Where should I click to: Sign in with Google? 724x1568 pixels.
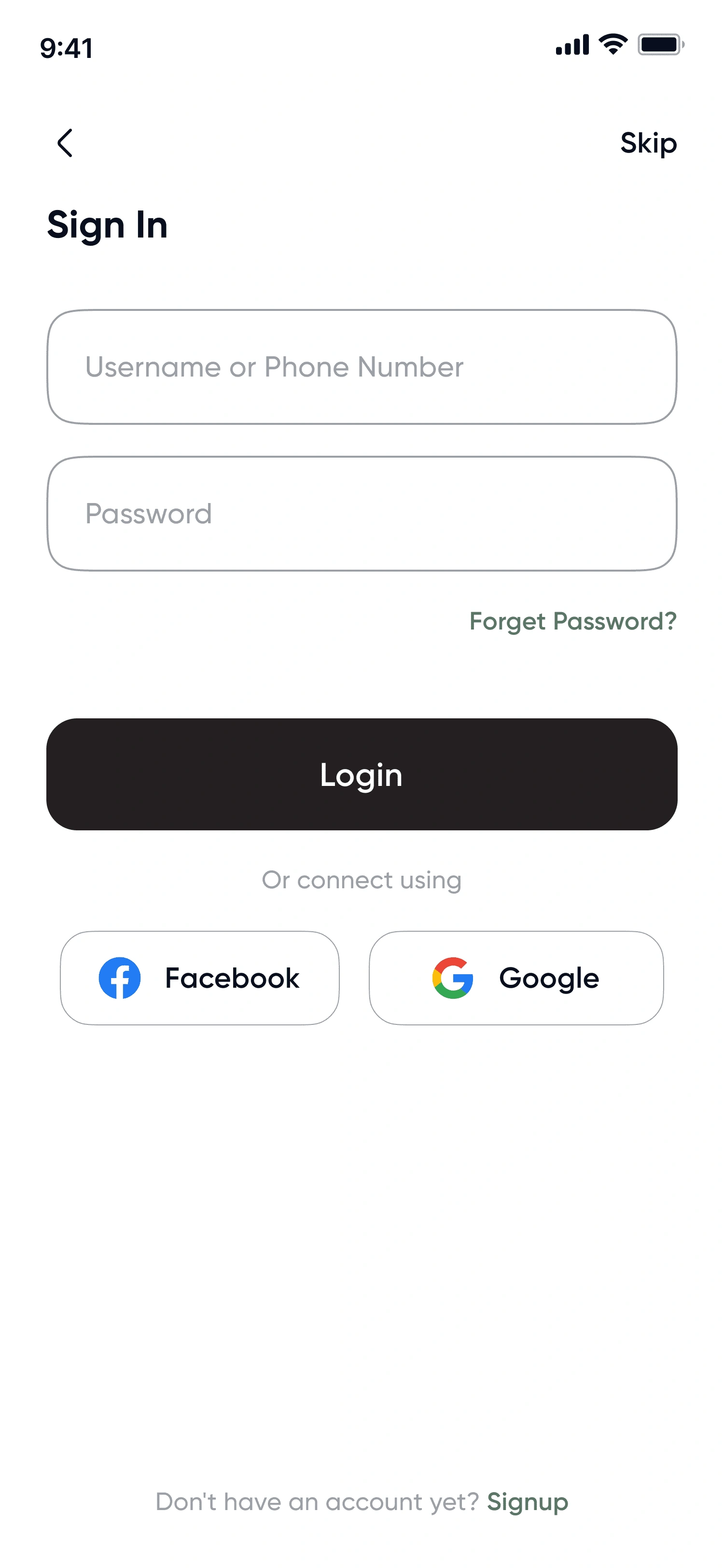(516, 978)
